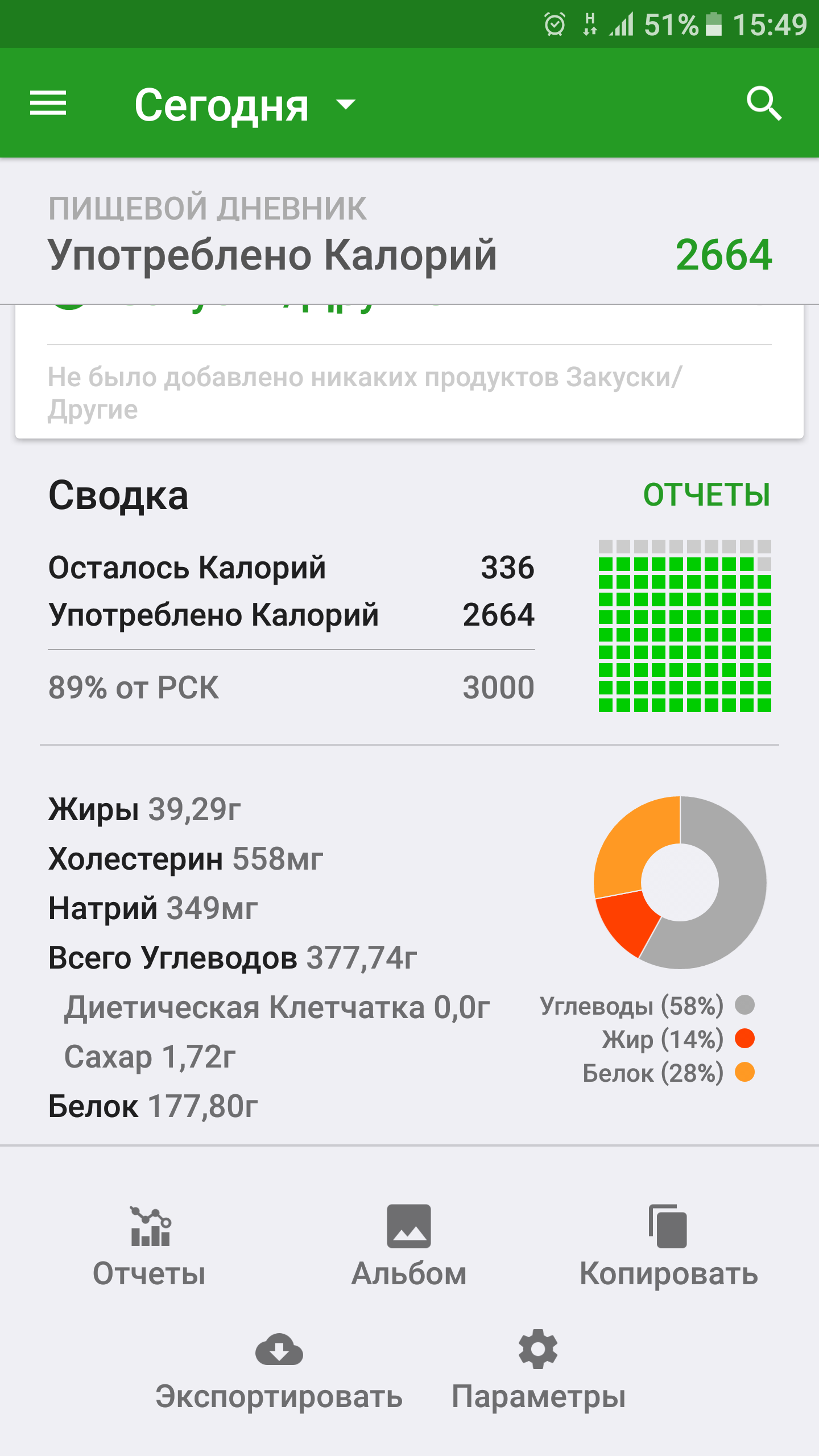
Task: Expand the Сегодня date dropdown
Action: tap(245, 105)
